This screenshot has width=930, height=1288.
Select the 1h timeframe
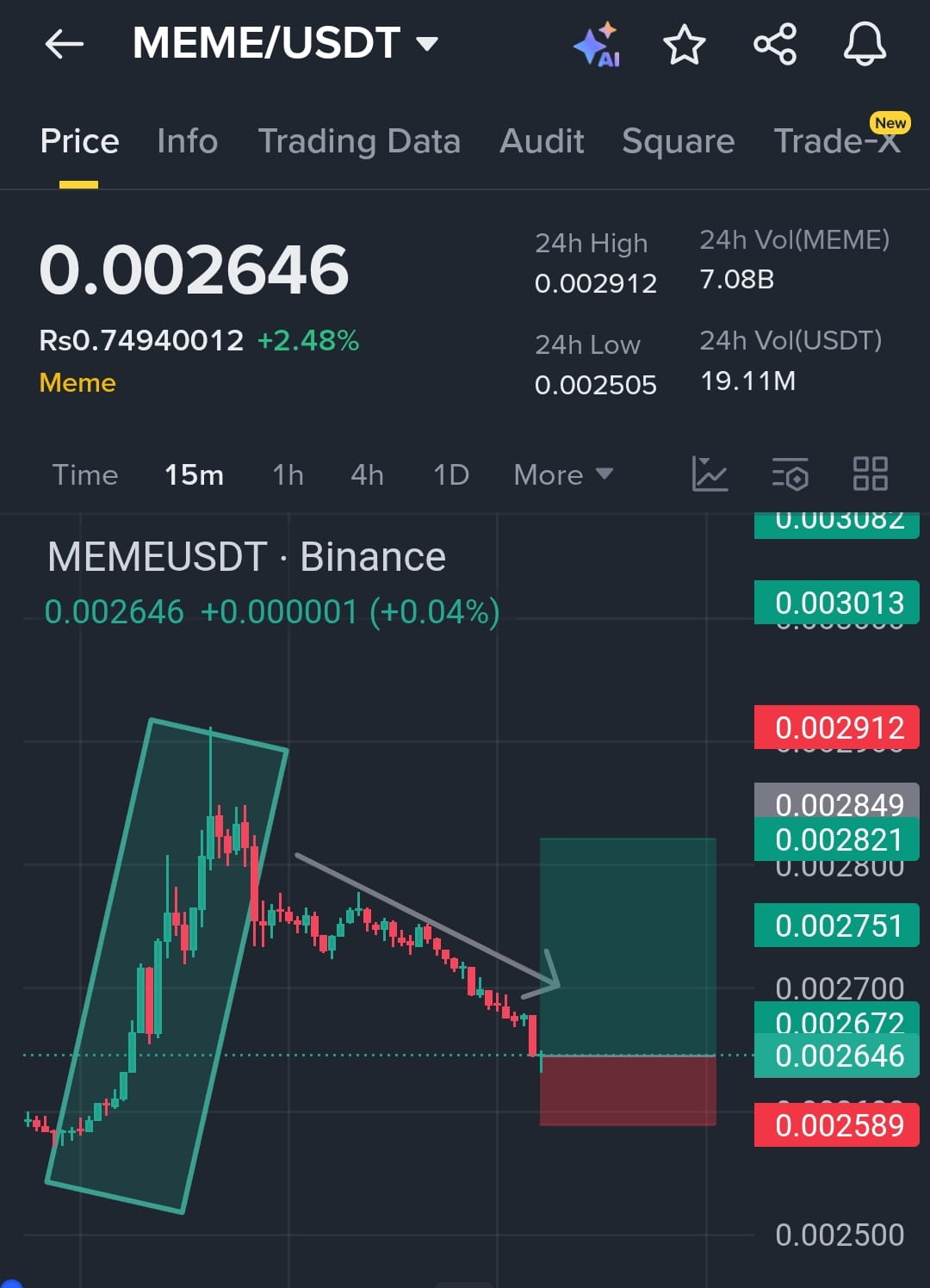(x=288, y=474)
